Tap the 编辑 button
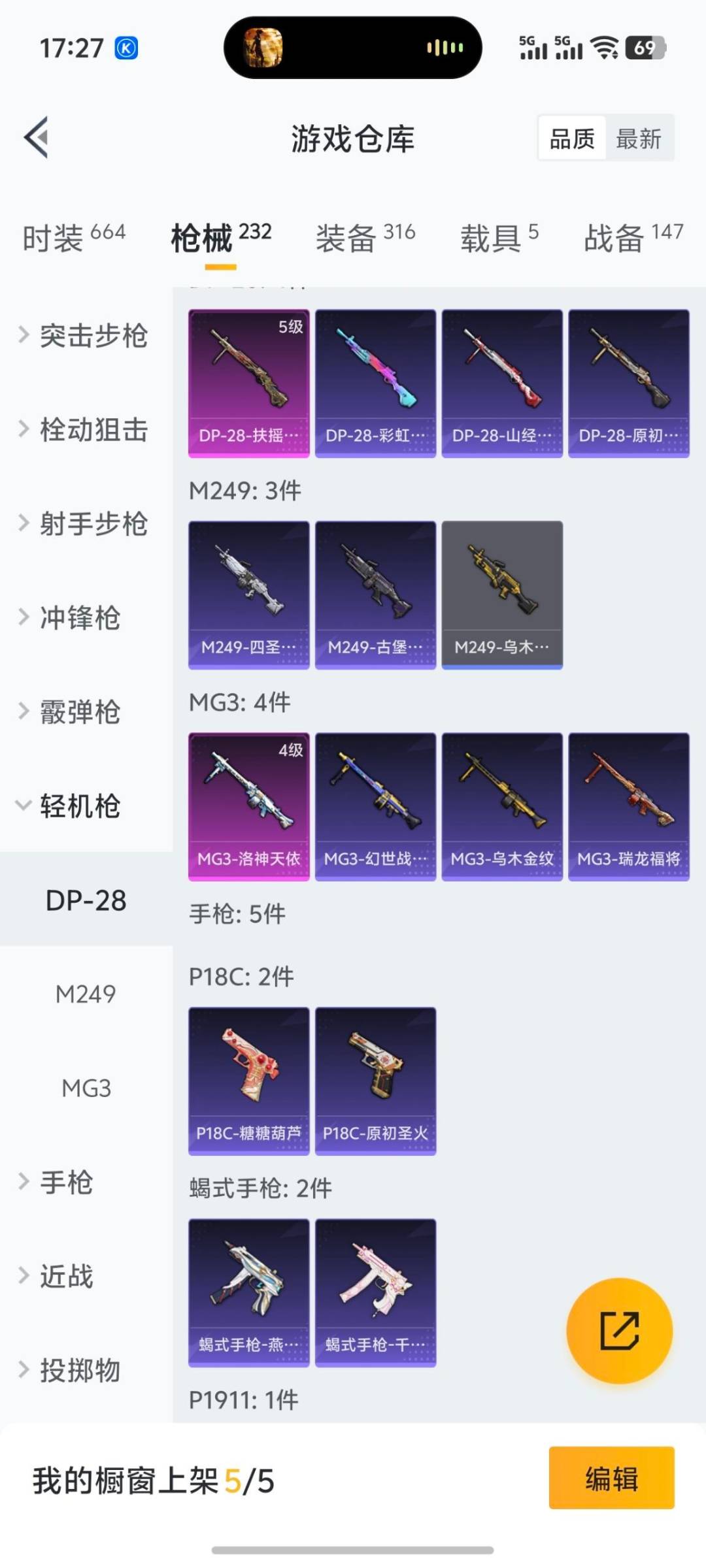 coord(611,1478)
